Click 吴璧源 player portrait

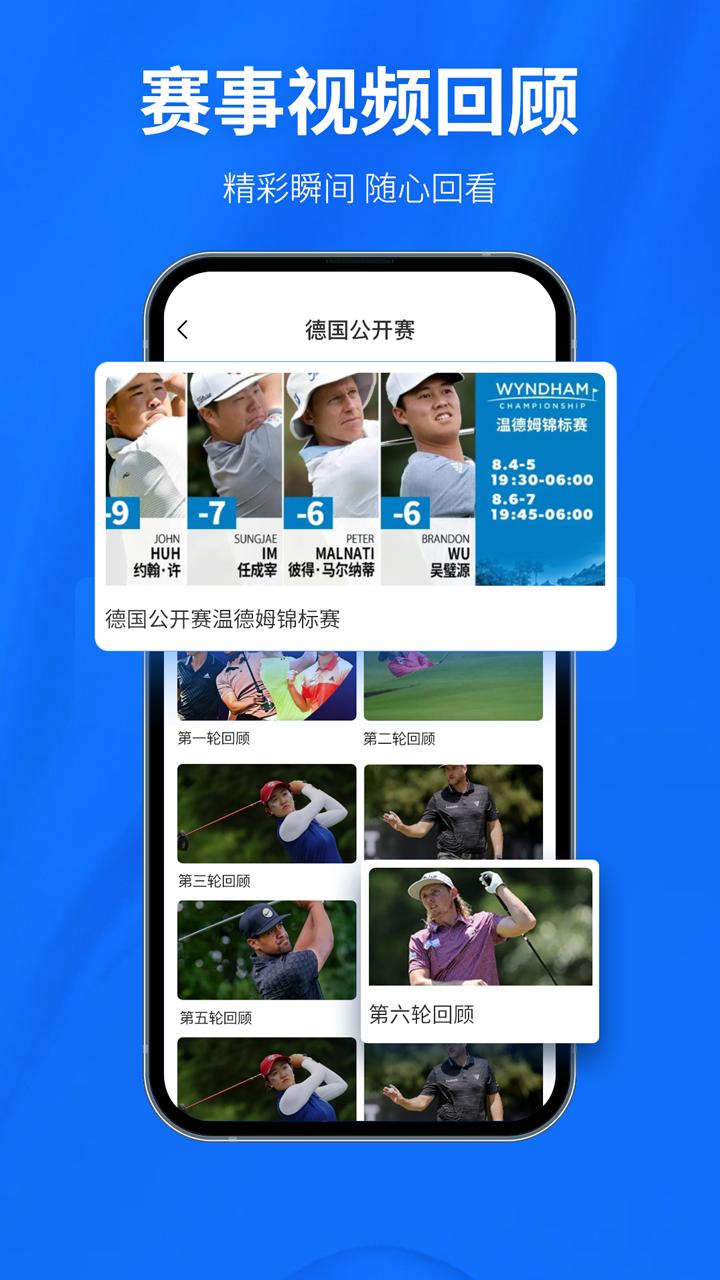(x=428, y=430)
